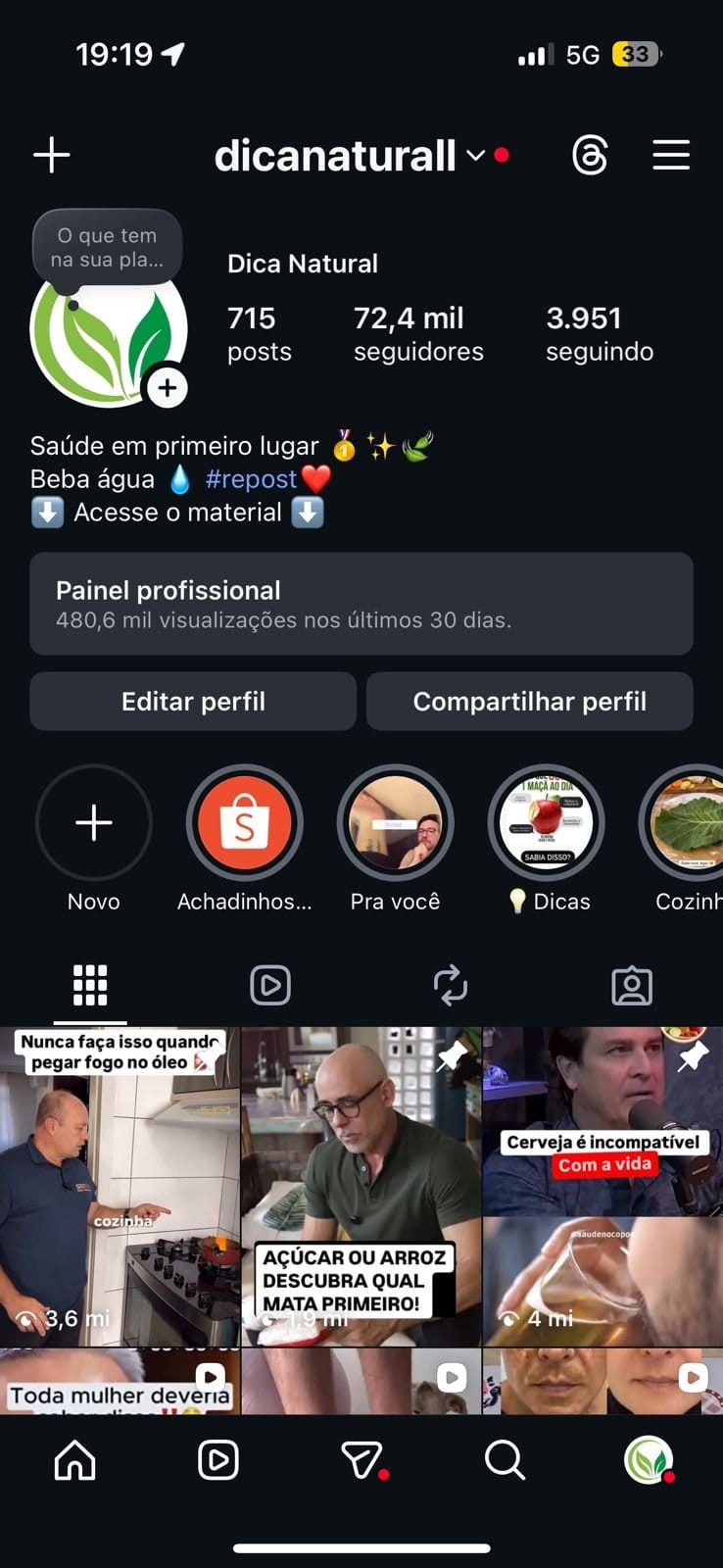Tap Compartilhar perfil
This screenshot has height=1568, width=723.
(x=529, y=701)
